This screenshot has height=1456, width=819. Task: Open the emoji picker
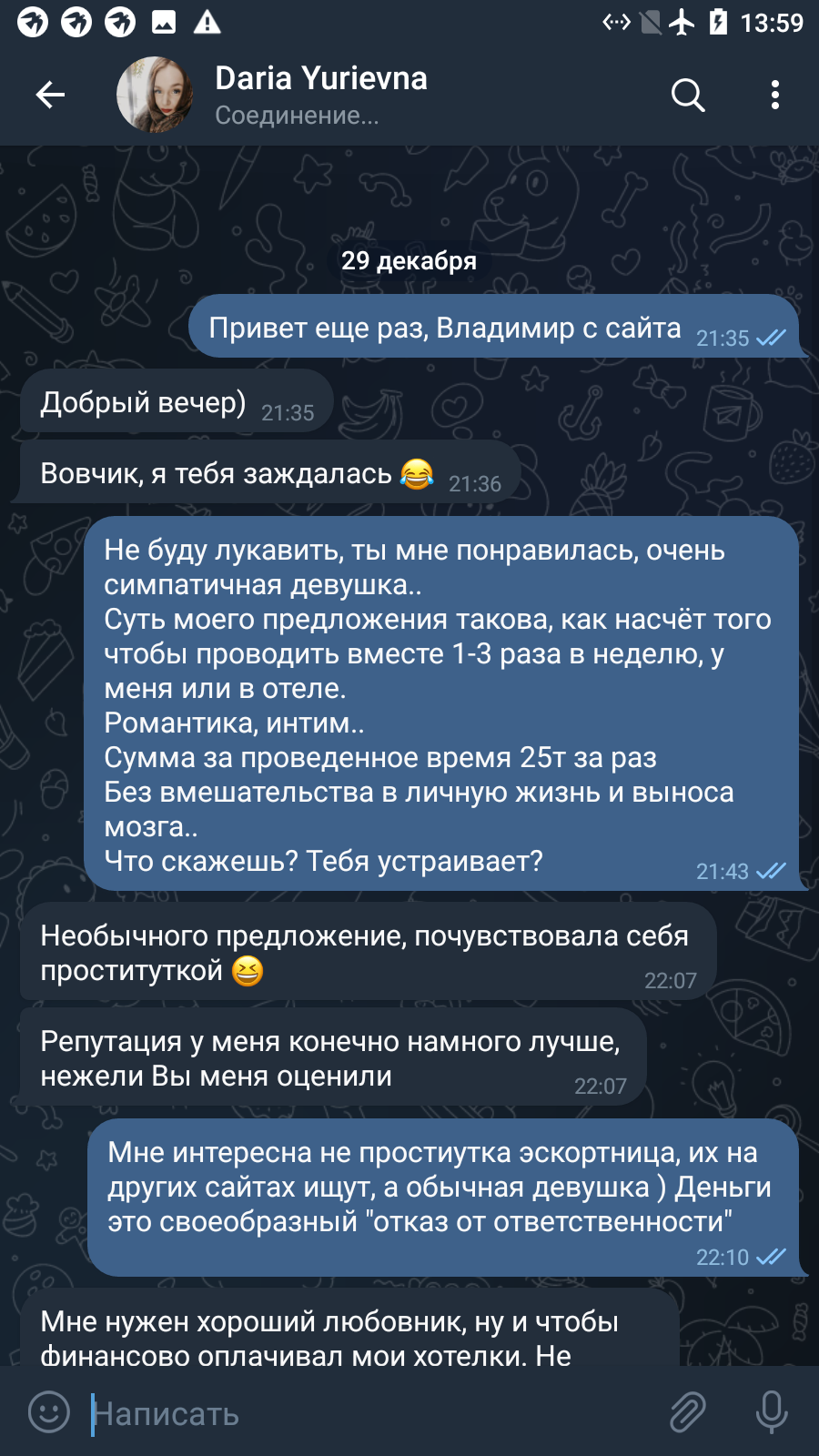point(49,1412)
